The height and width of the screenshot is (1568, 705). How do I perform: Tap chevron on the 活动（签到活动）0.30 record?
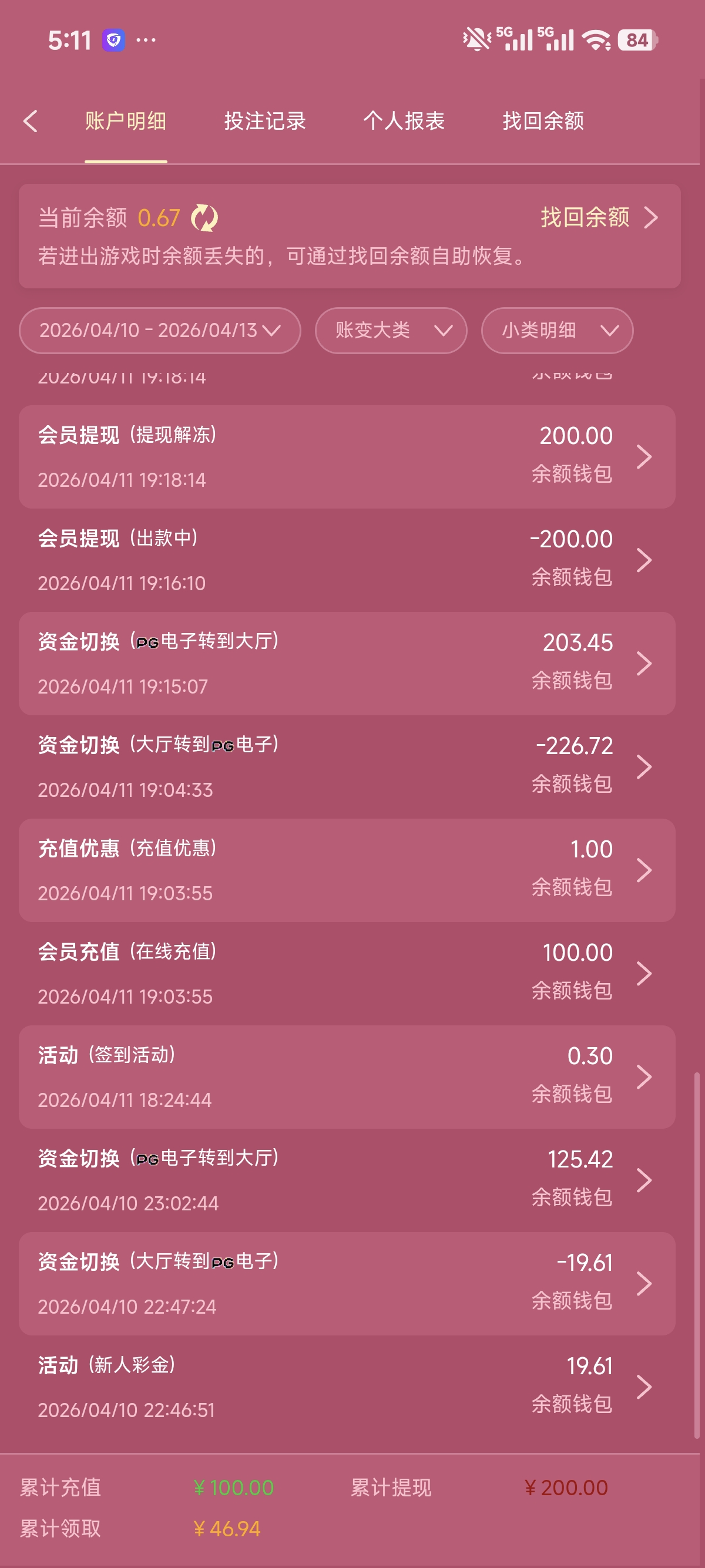pos(644,1076)
